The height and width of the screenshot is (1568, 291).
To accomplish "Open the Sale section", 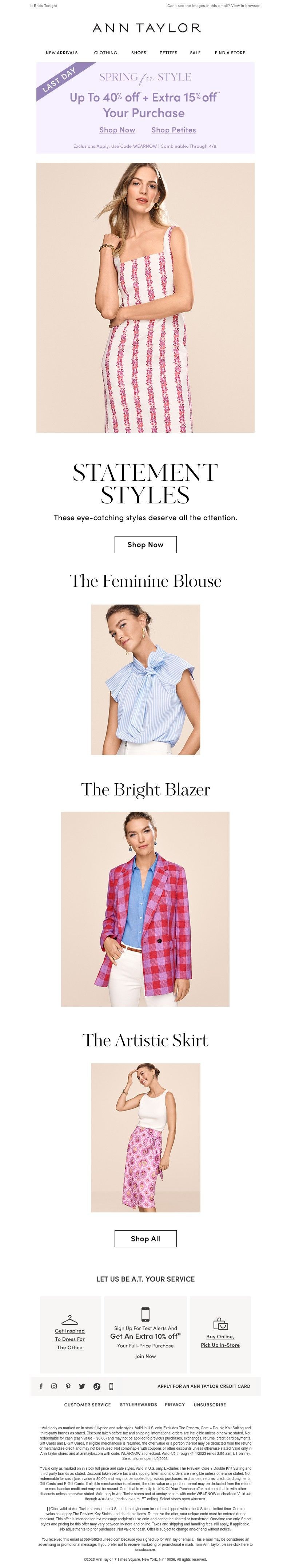I will 195,53.
